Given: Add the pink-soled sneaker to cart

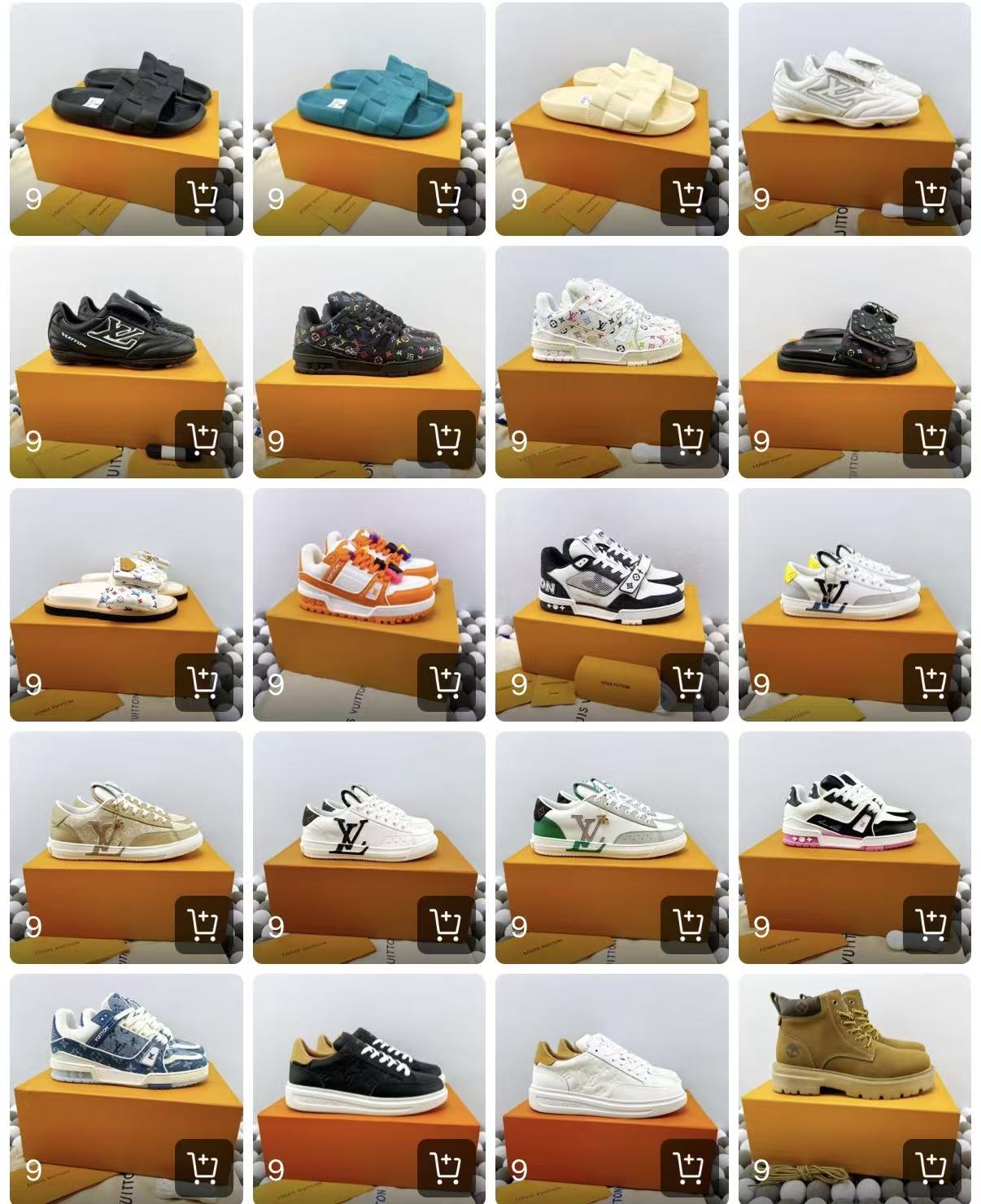Looking at the screenshot, I should click(931, 925).
